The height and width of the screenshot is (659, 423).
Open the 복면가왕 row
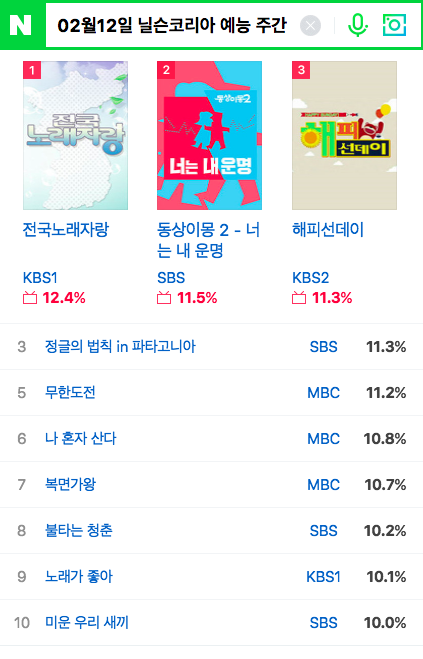pos(212,484)
